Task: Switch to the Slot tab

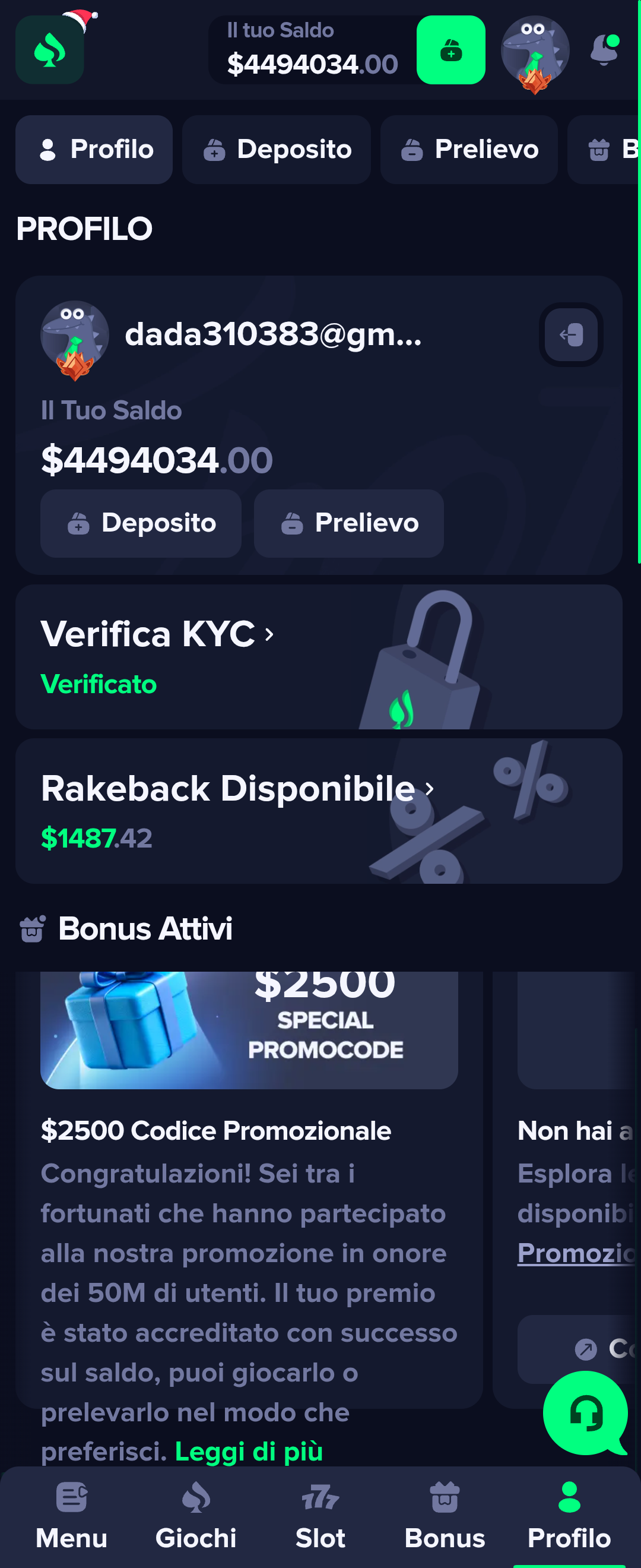Action: 320,1517
